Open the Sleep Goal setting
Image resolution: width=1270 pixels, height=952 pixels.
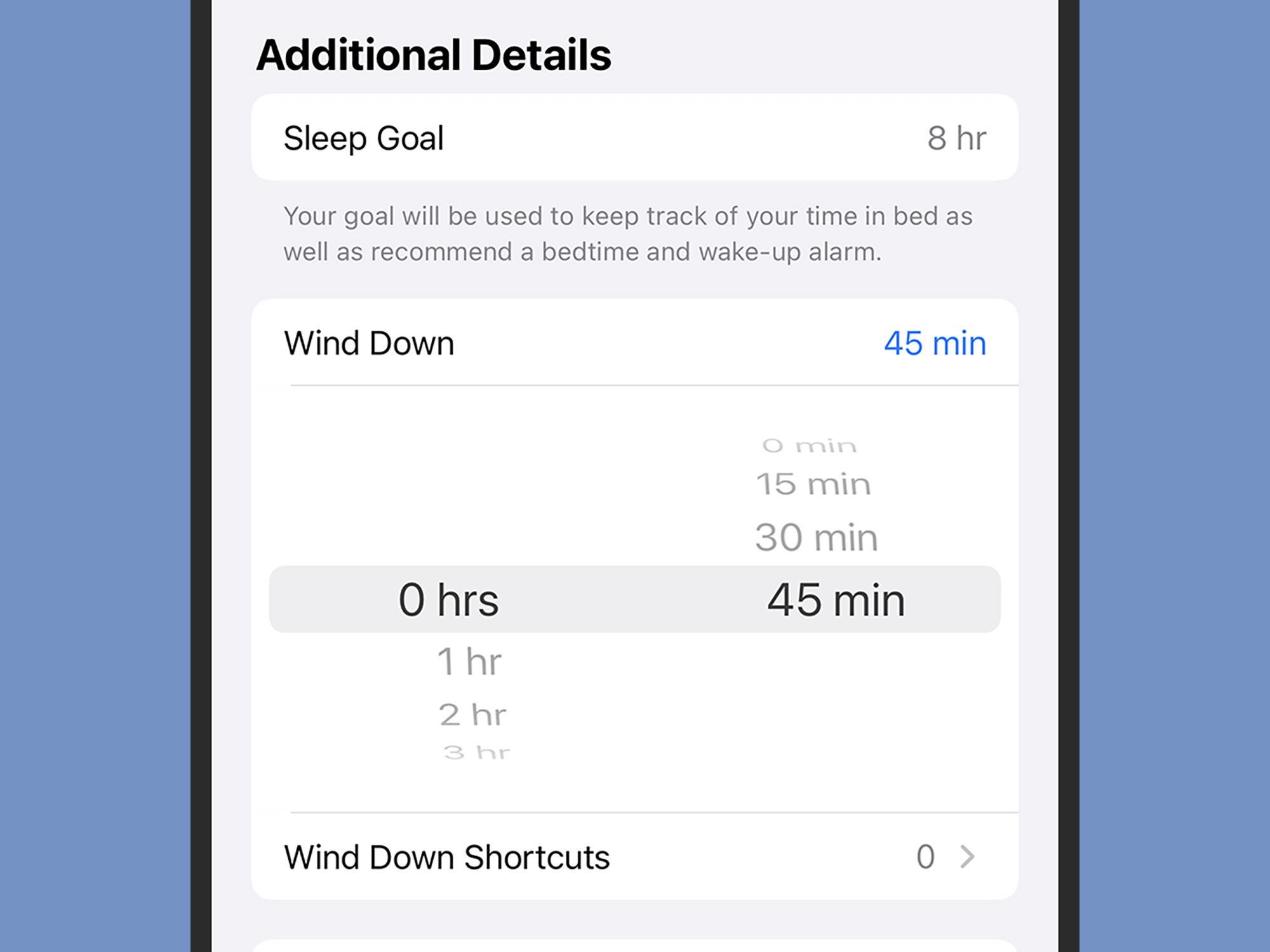coord(635,138)
